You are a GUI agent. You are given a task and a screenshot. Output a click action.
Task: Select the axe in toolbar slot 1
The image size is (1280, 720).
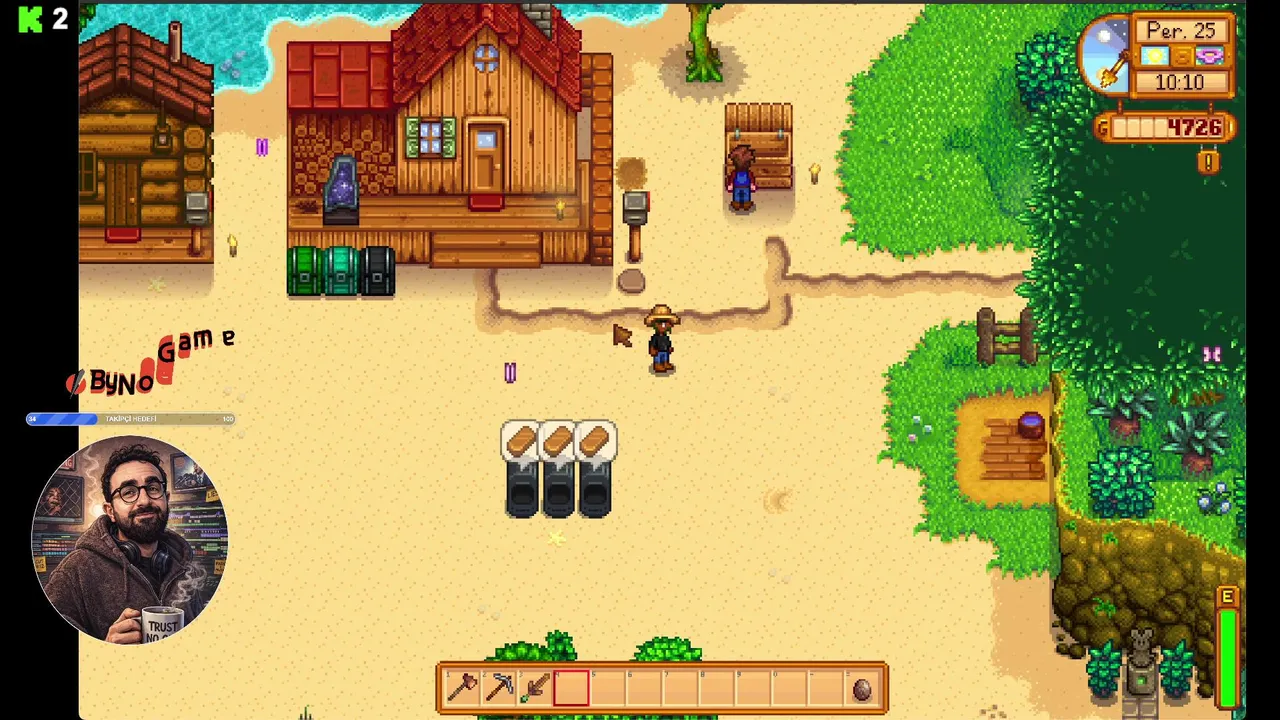coord(463,688)
